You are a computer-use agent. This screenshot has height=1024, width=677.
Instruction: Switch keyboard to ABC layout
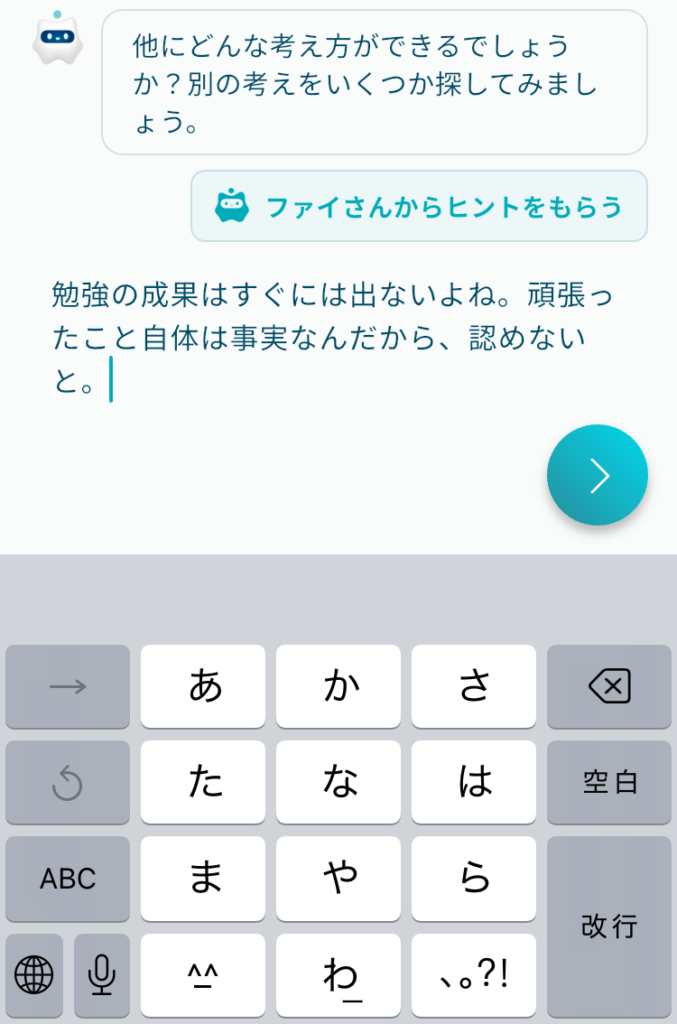68,878
